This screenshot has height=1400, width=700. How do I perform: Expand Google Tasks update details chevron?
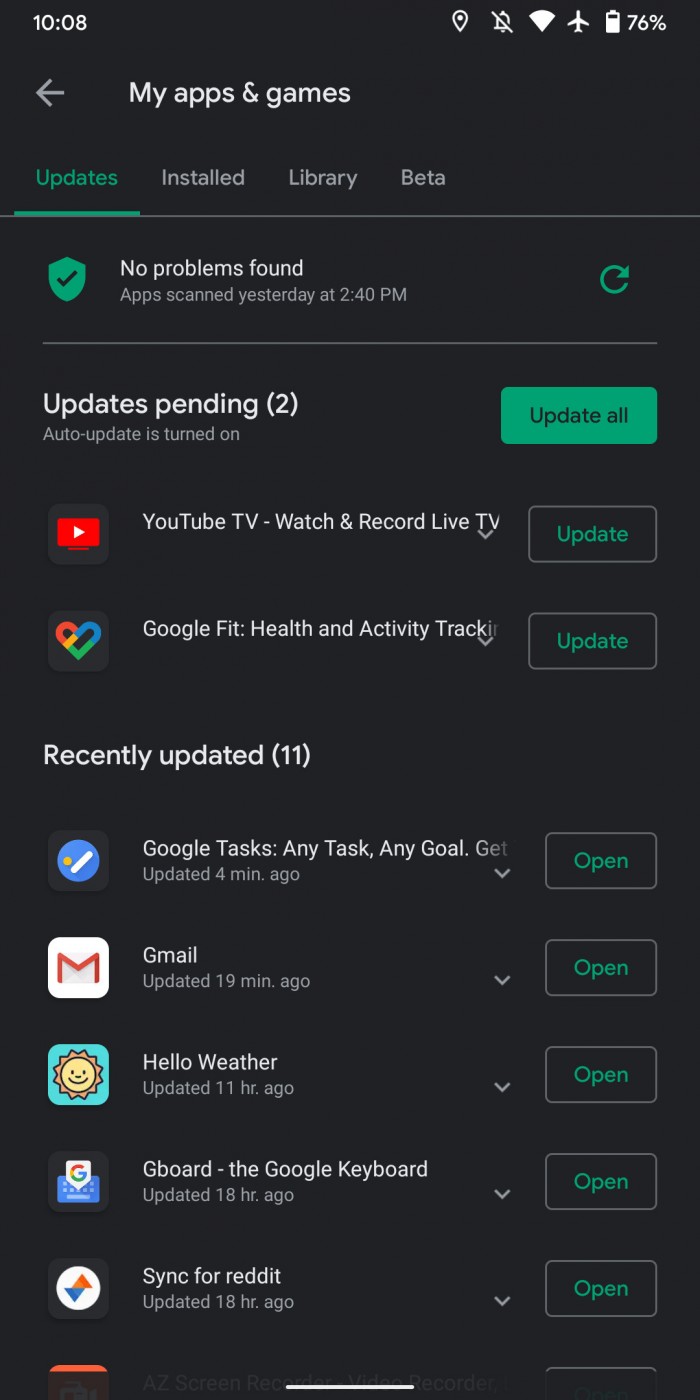pos(502,874)
